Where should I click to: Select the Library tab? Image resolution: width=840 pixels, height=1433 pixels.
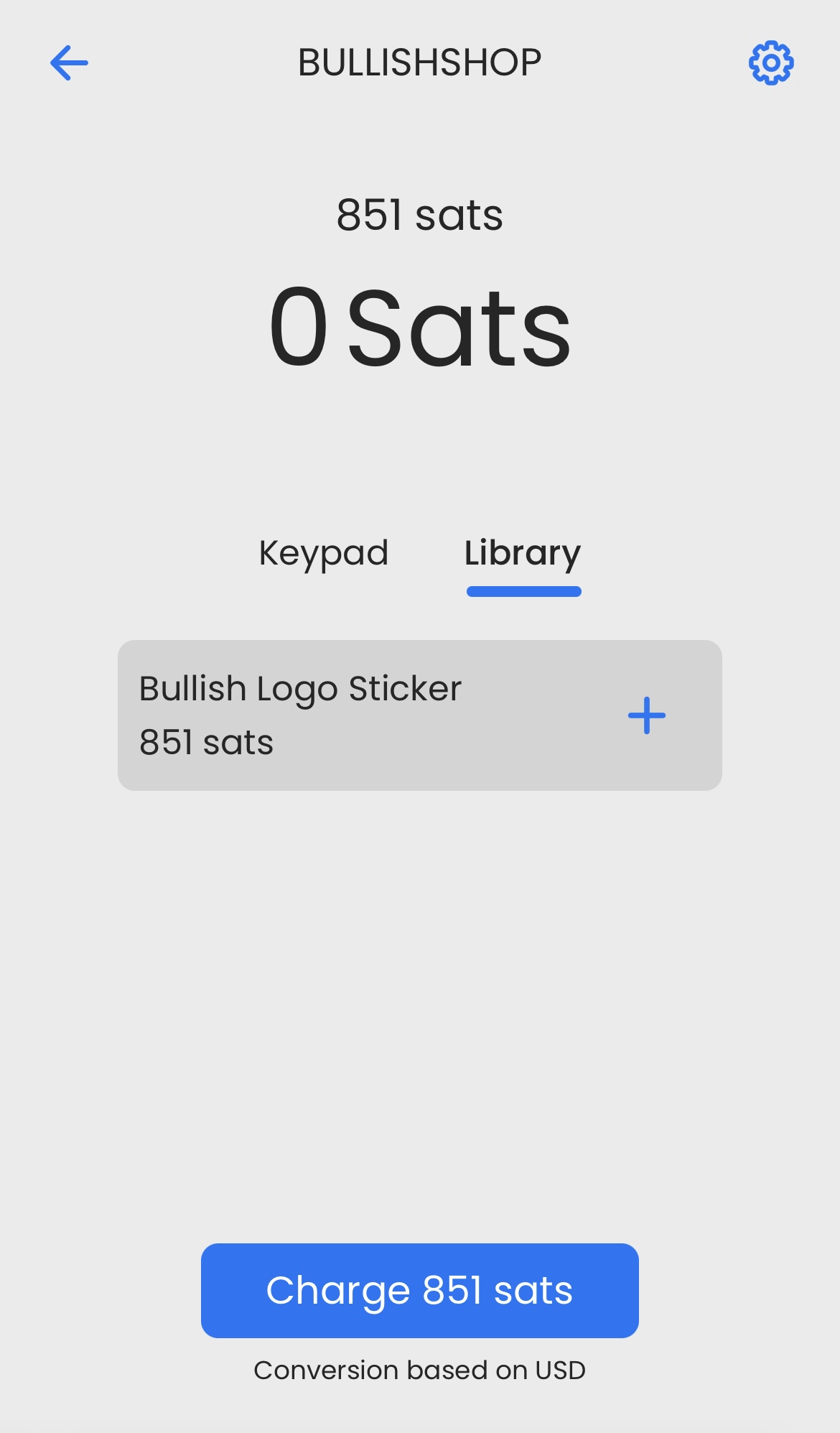523,555
